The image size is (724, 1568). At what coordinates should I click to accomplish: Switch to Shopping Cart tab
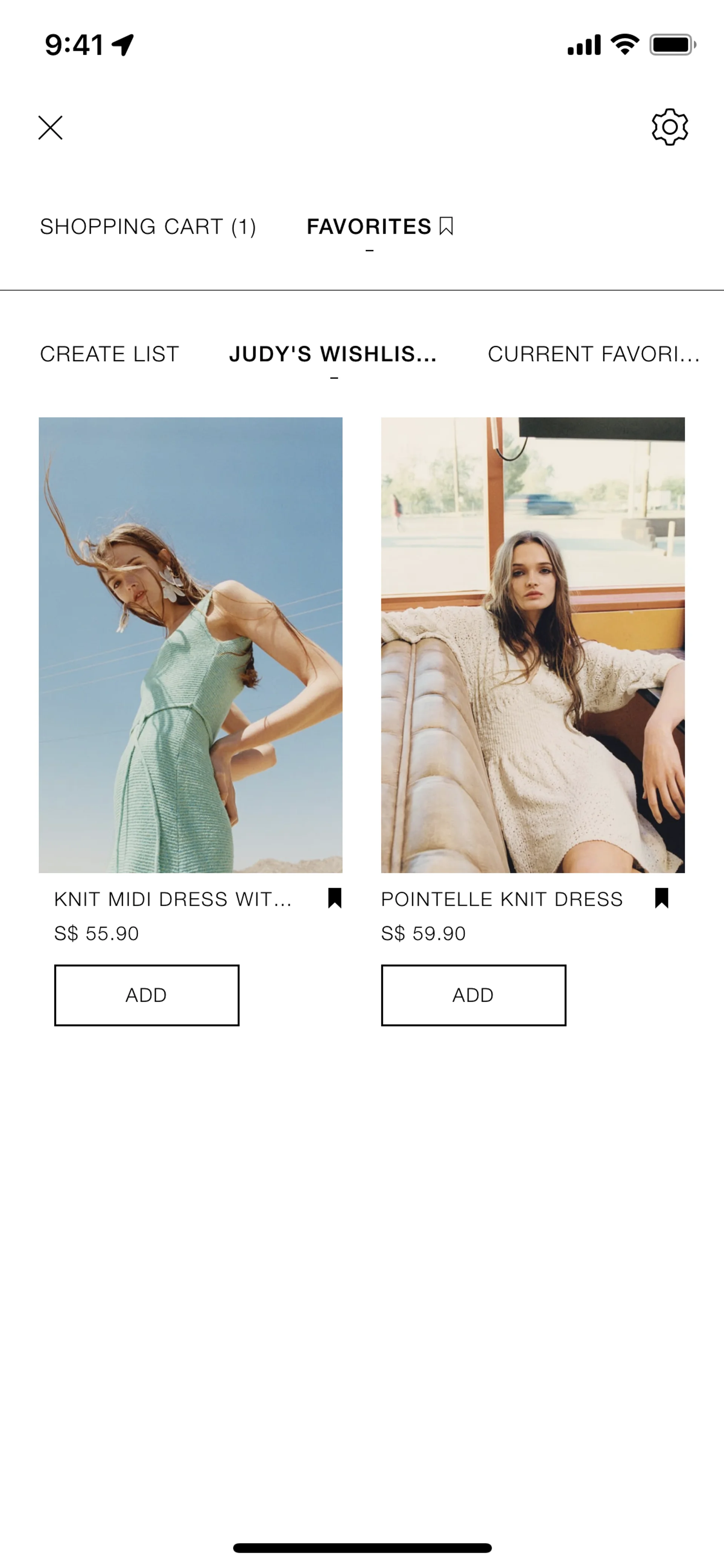coord(148,226)
